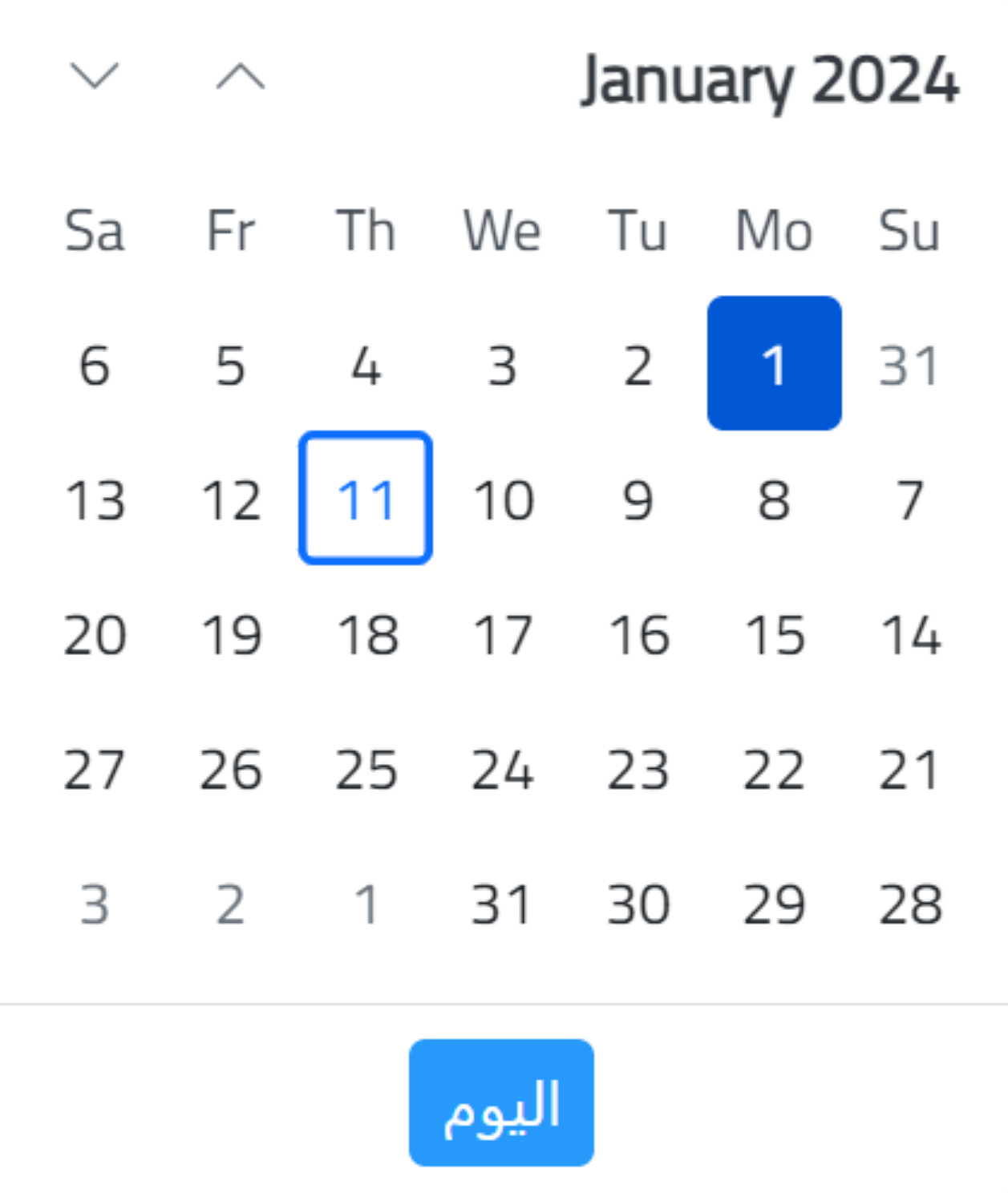
Task: Pick the outlined date 11
Action: coord(366,499)
